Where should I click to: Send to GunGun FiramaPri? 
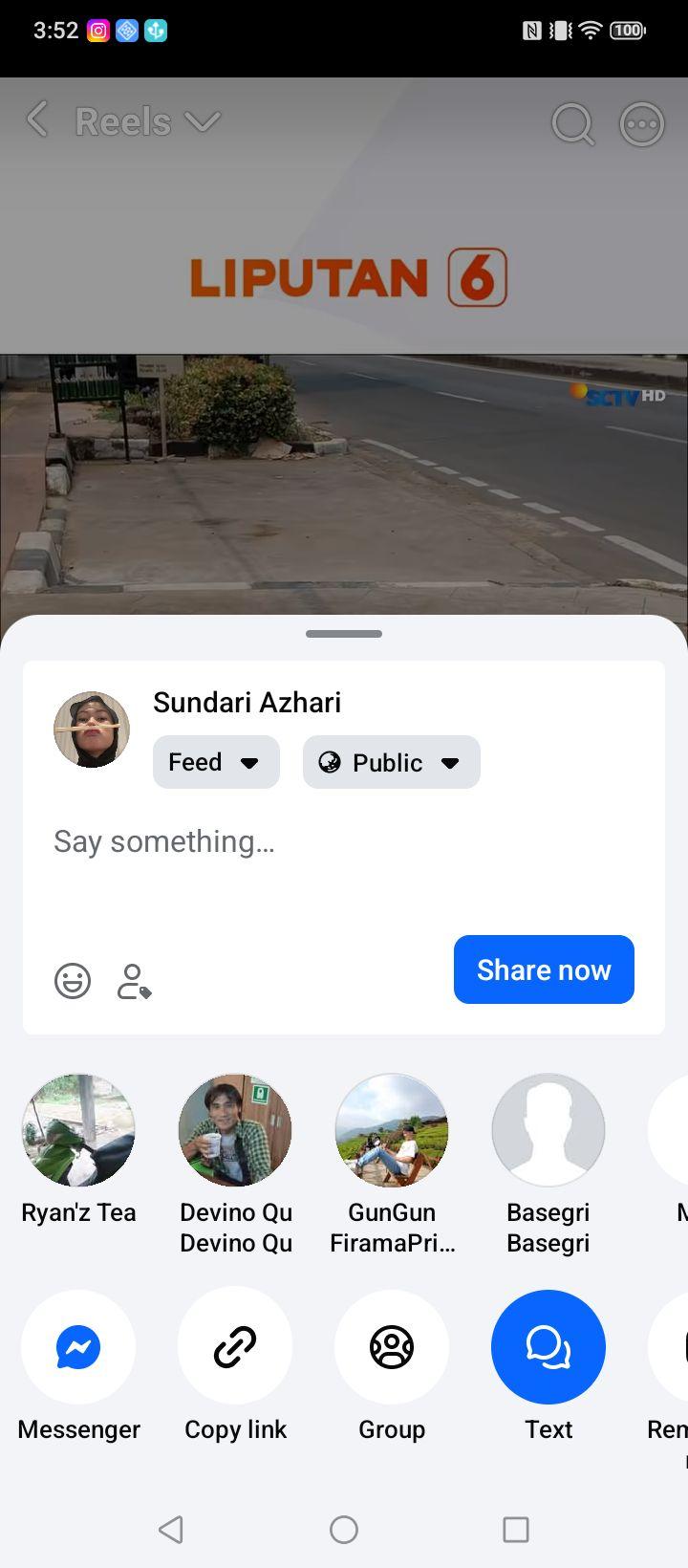[392, 1163]
